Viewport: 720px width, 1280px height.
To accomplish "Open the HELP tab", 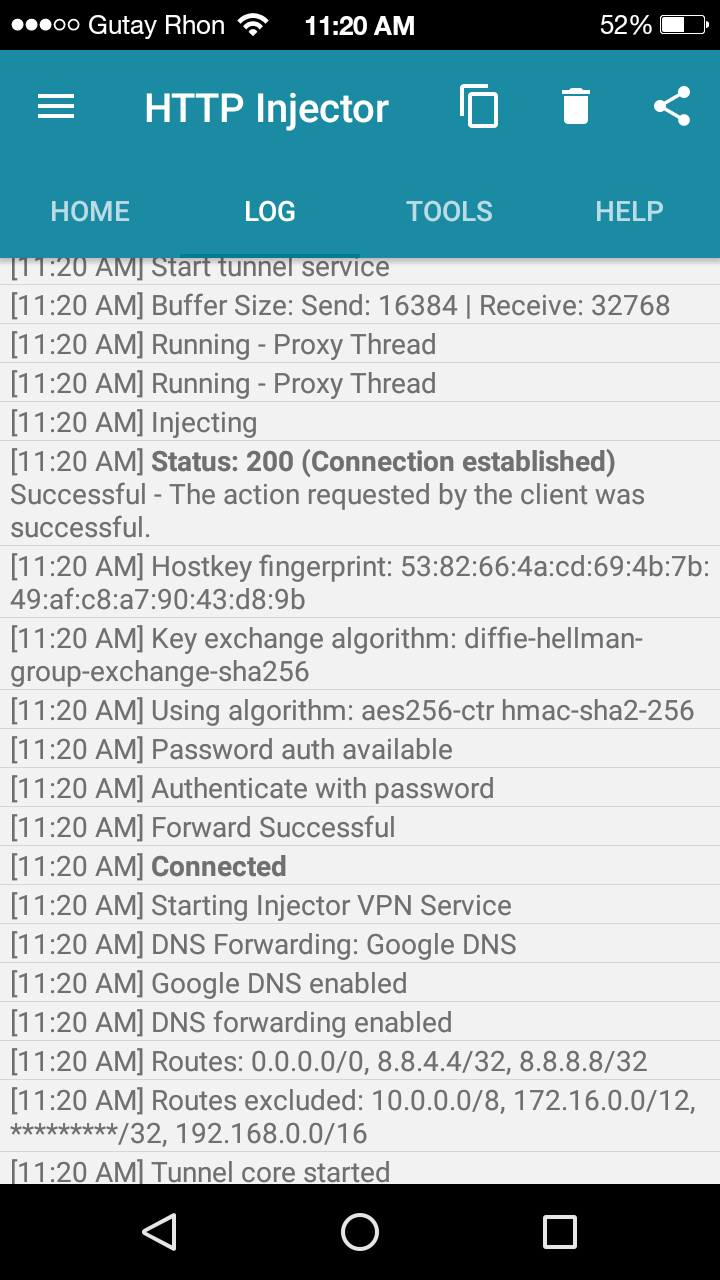I will (629, 211).
